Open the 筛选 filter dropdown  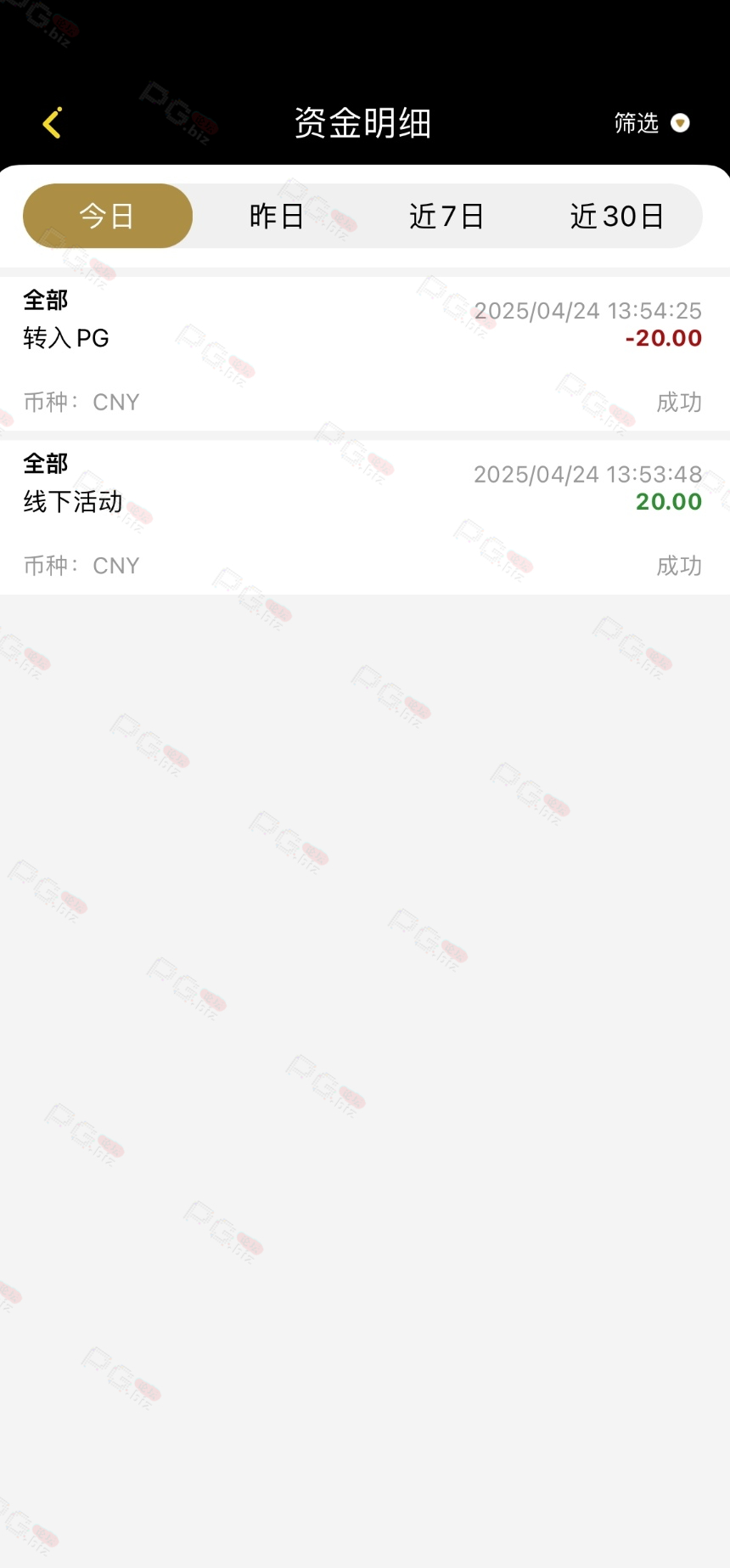click(651, 123)
